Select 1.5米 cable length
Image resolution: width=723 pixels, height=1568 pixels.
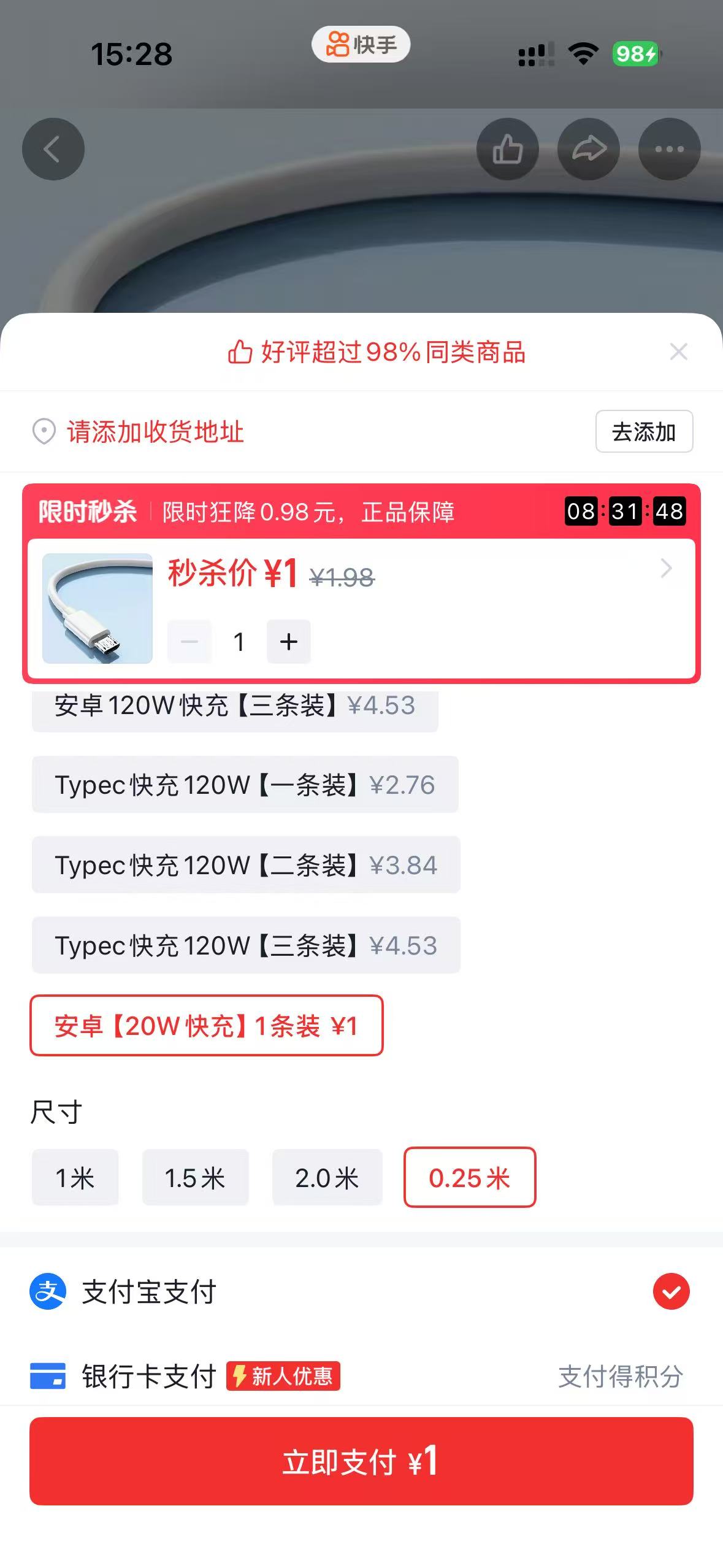tap(195, 1178)
